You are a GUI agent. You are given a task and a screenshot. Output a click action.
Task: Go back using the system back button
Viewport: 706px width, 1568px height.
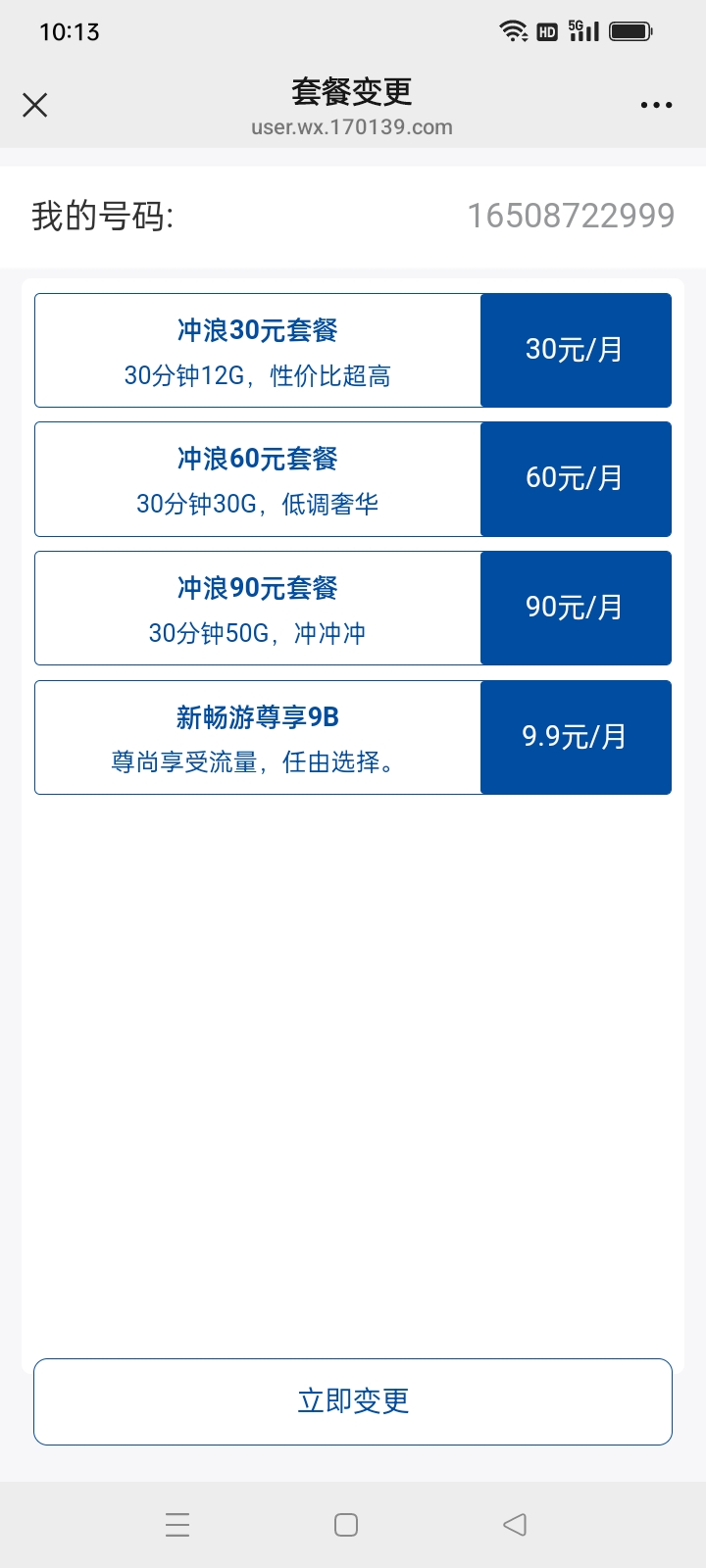click(x=515, y=1525)
